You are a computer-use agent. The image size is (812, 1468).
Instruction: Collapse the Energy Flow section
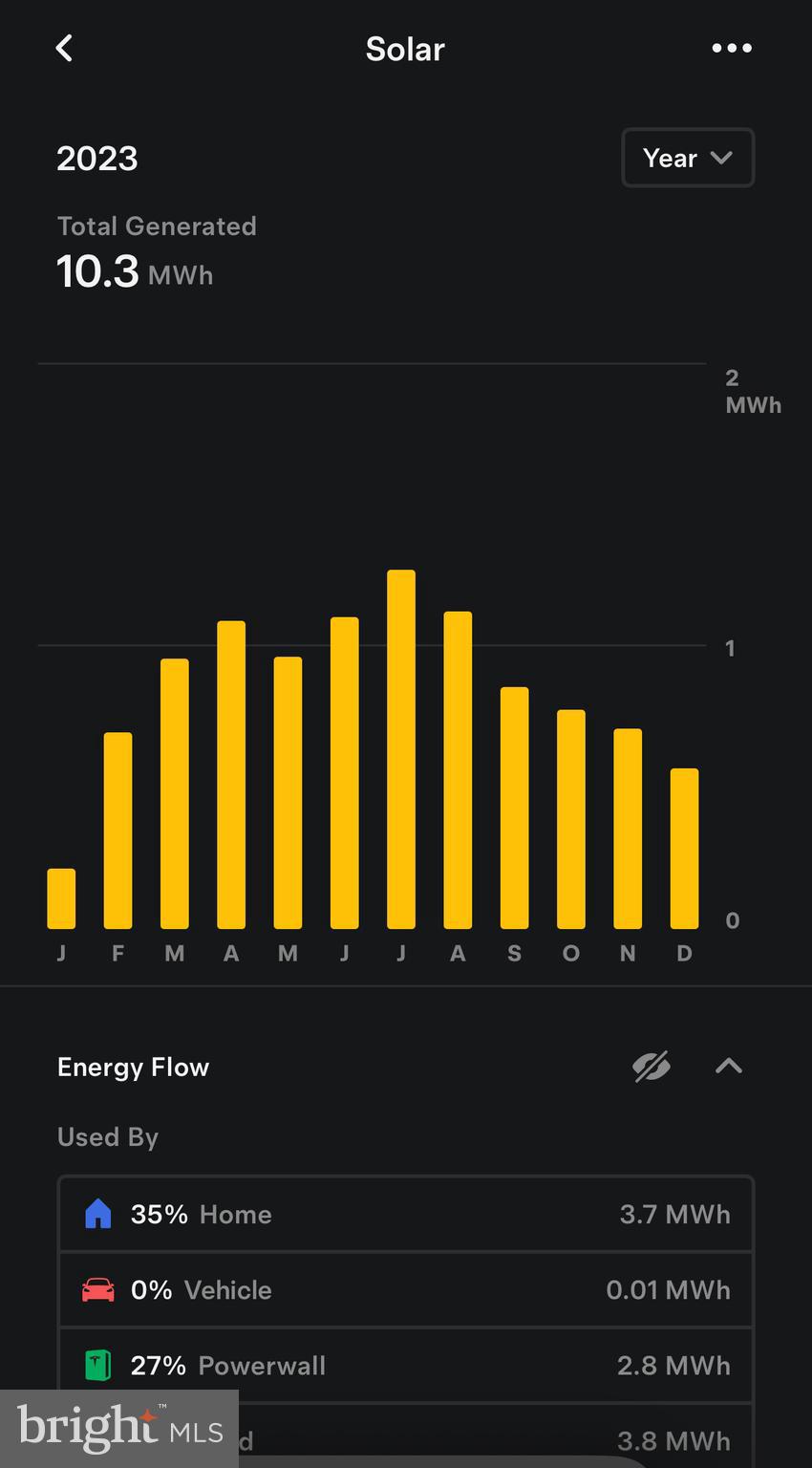(729, 1067)
